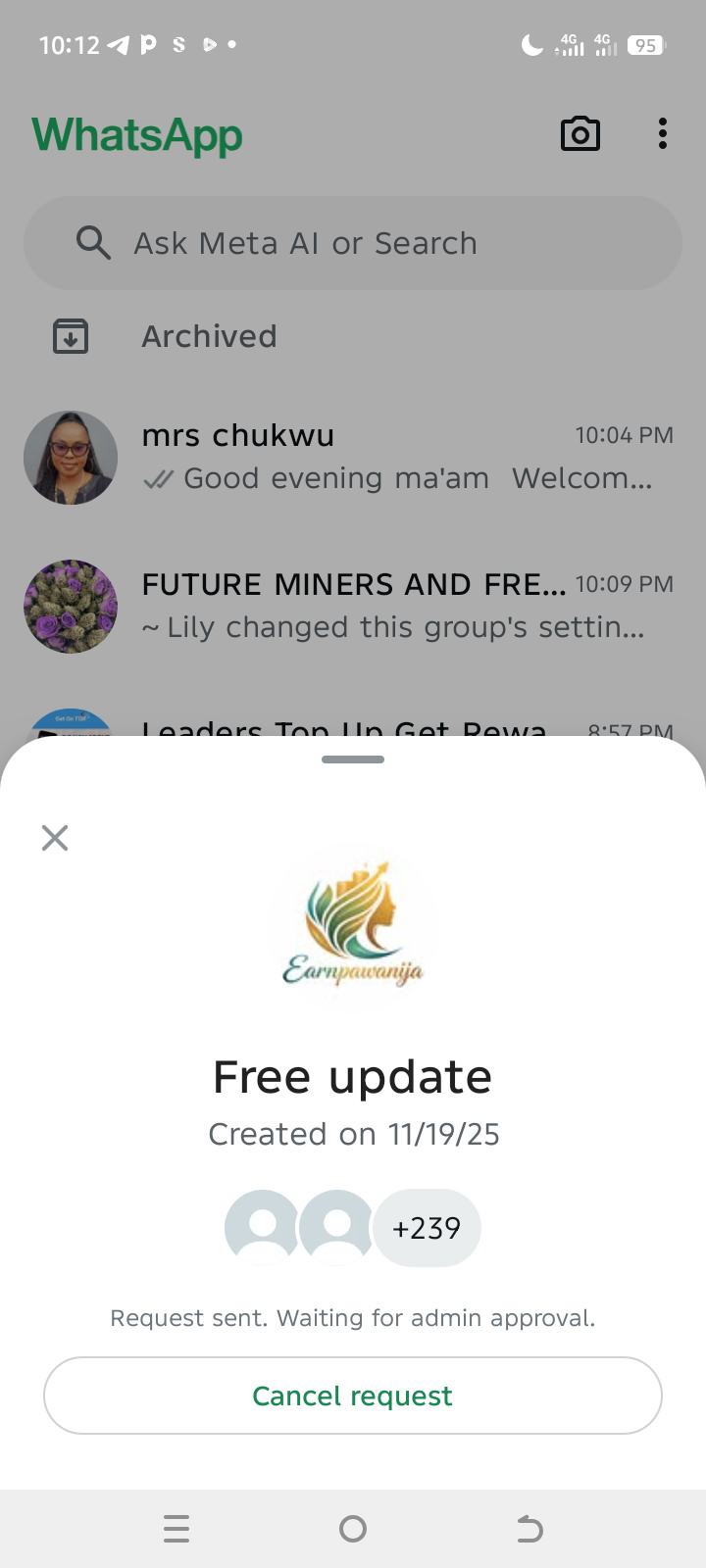706x1568 pixels.
Task: Close the Free update bottom sheet
Action: click(55, 838)
